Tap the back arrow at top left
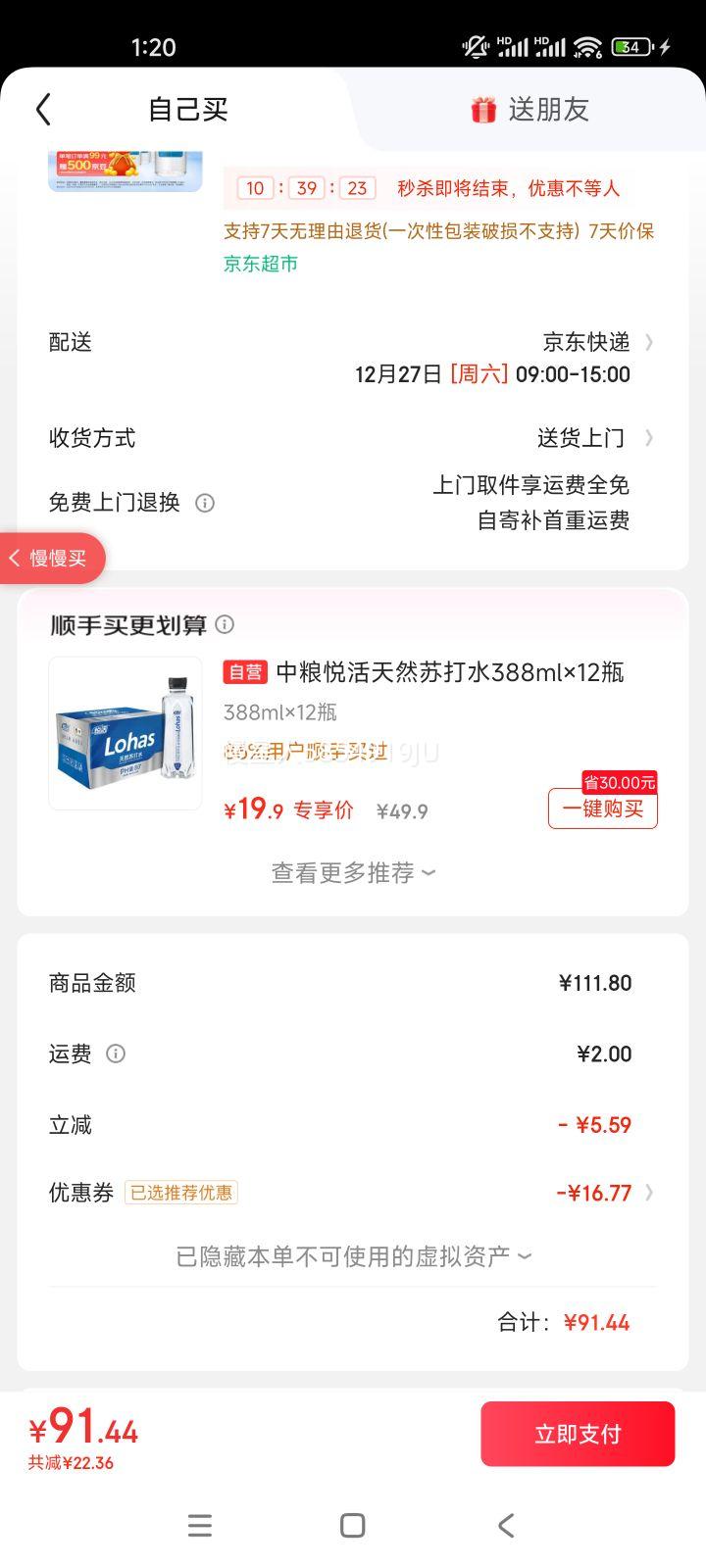706x1568 pixels. pyautogui.click(x=42, y=109)
